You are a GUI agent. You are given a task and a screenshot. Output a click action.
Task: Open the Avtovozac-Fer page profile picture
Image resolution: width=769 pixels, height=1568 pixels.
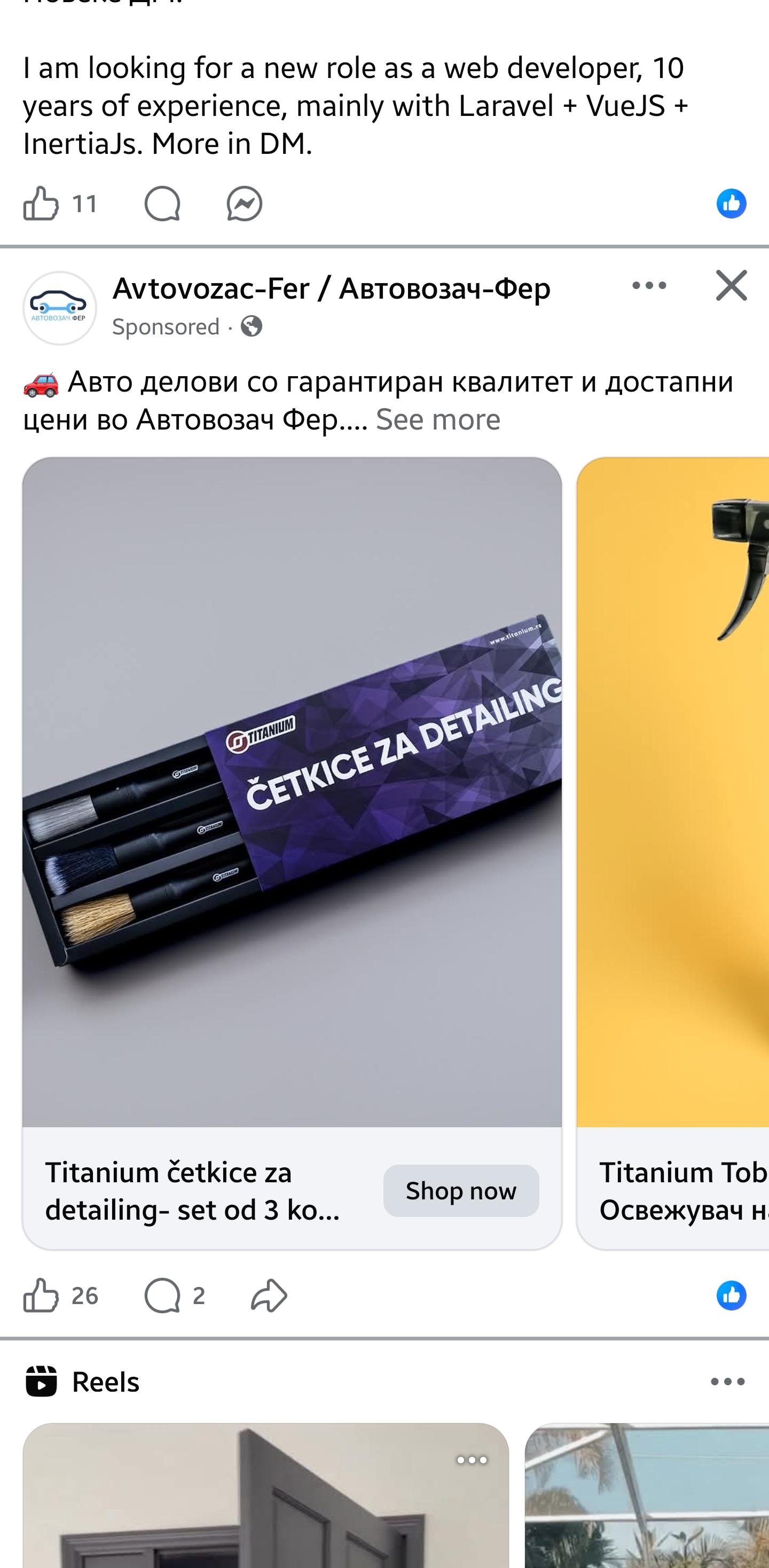click(x=60, y=308)
